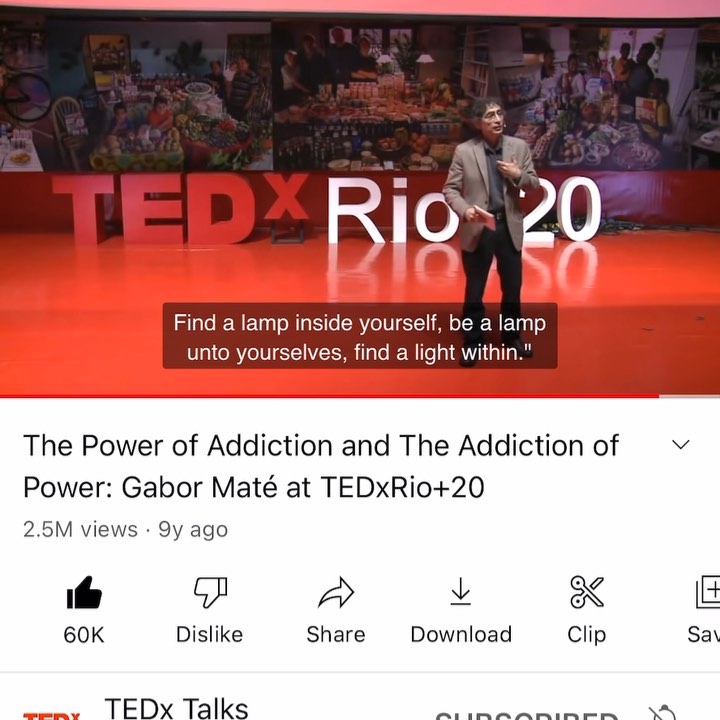Expand the video description chevron

(x=680, y=445)
